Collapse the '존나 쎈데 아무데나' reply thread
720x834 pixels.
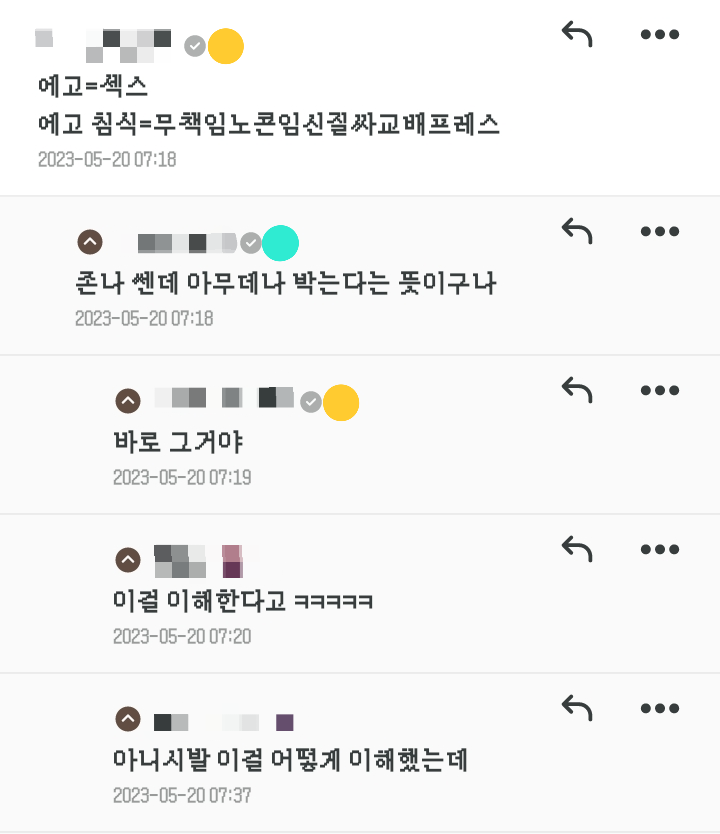pos(90,242)
